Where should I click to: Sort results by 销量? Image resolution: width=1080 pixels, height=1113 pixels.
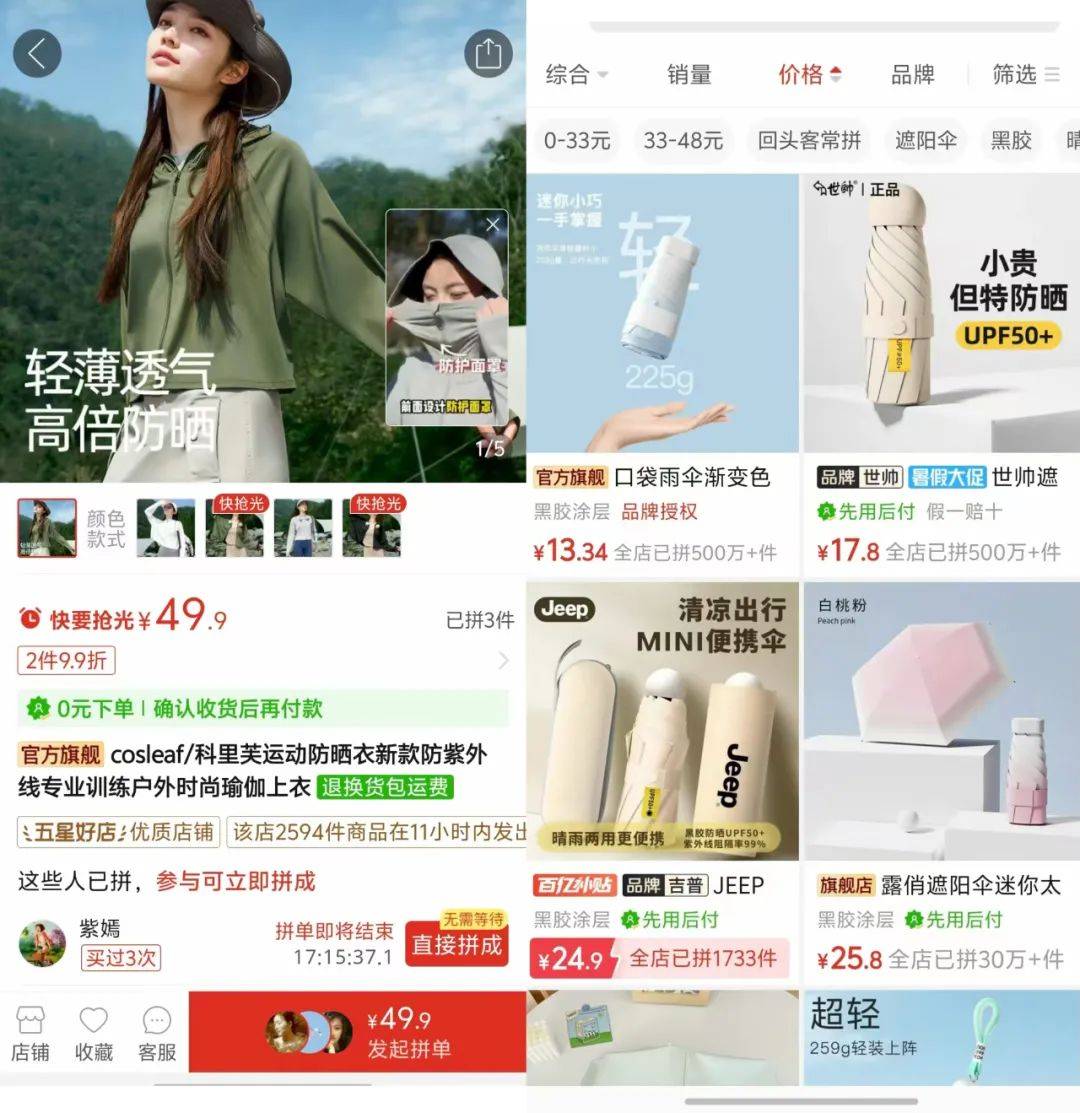[x=689, y=75]
